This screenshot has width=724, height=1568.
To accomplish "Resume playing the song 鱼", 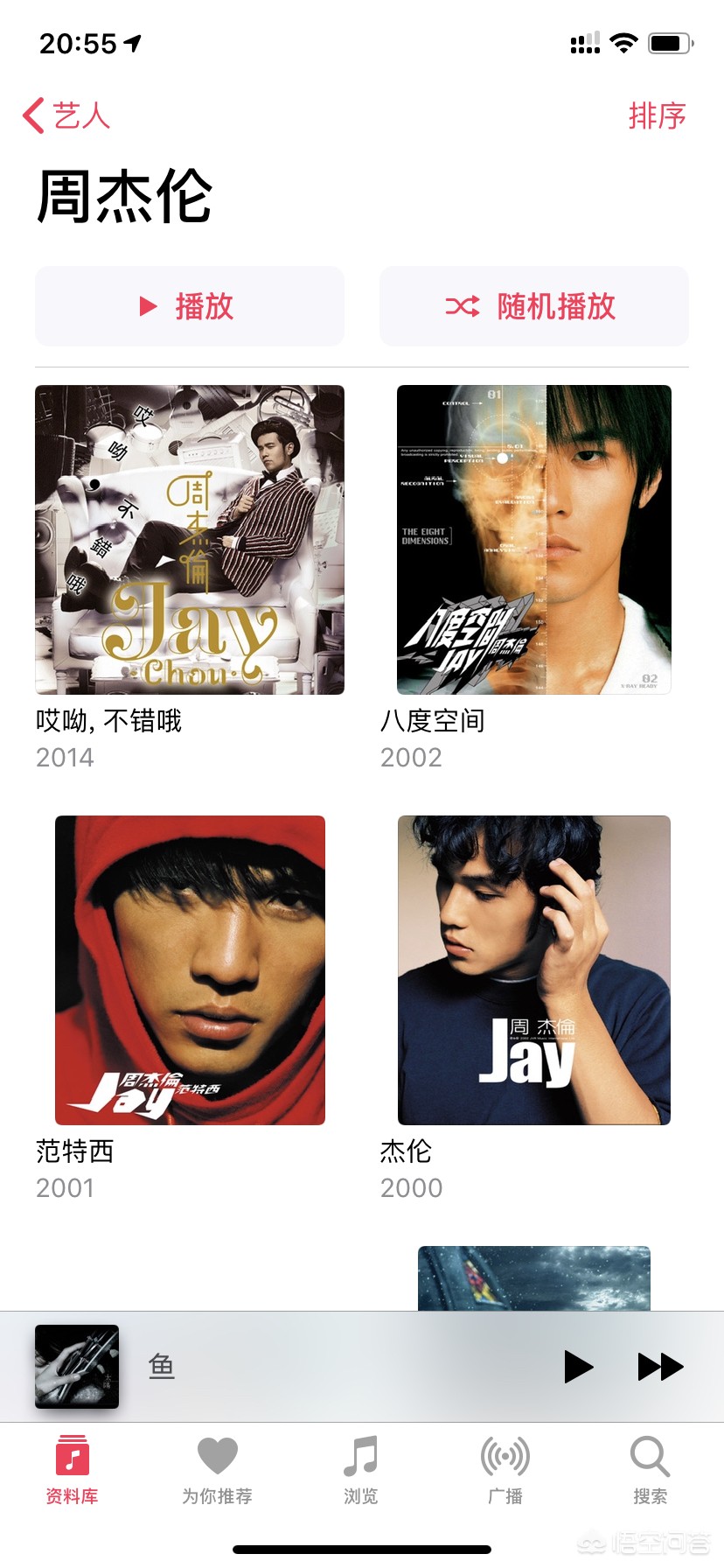I will pyautogui.click(x=578, y=1366).
